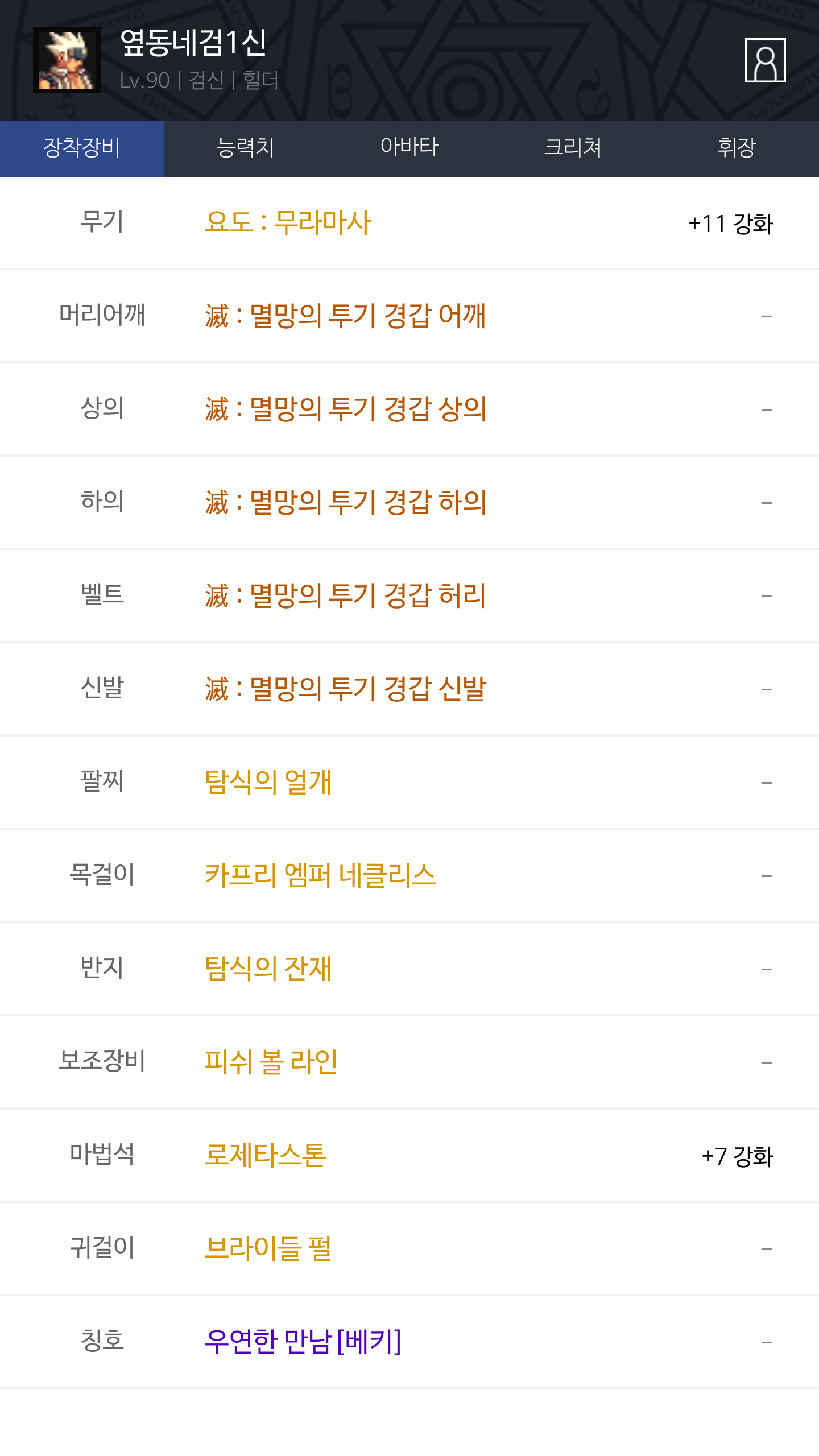Open the 크리쳐 tab

click(573, 148)
